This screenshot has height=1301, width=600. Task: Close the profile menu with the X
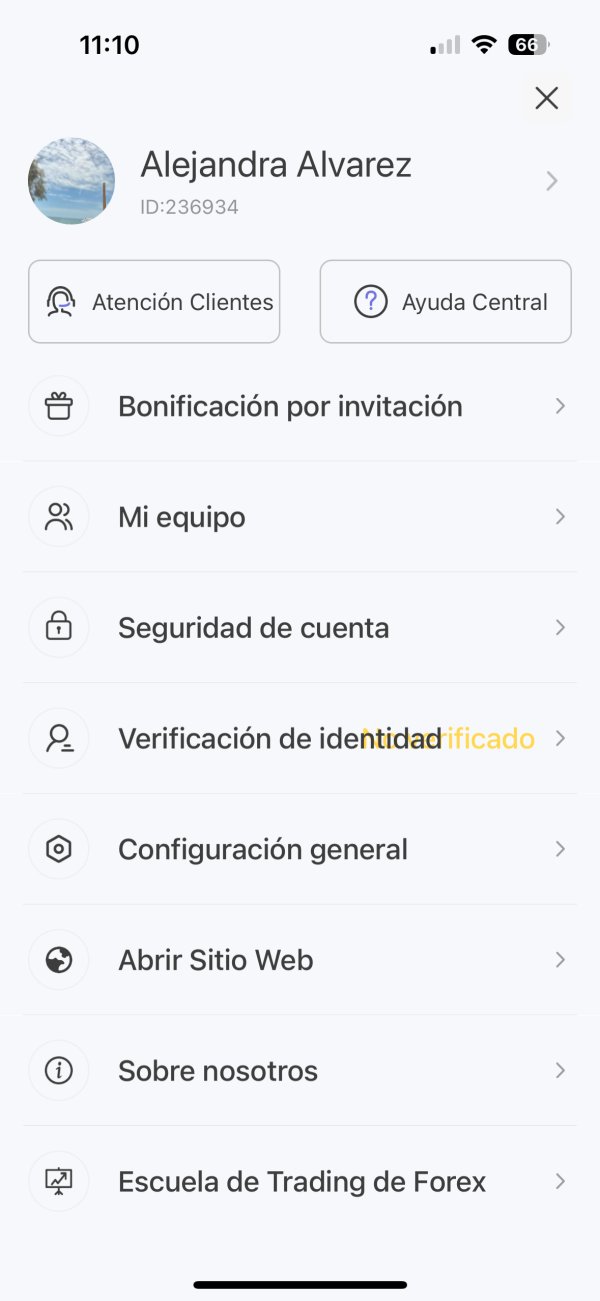(x=546, y=98)
